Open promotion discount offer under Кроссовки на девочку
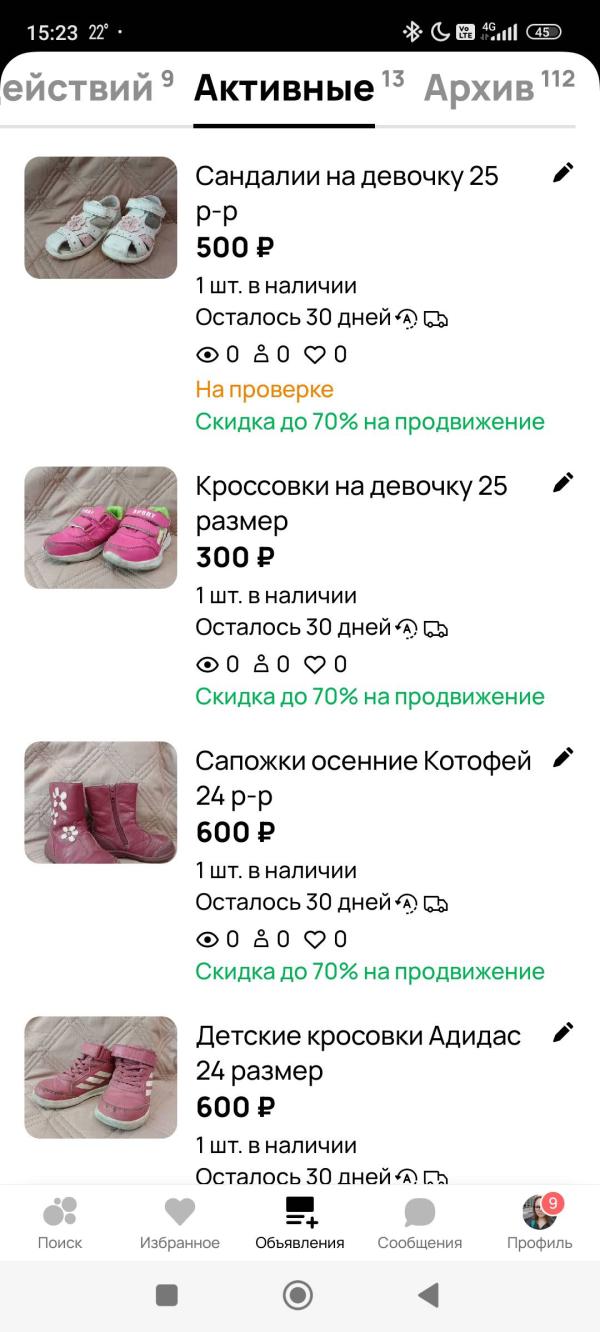 [x=370, y=696]
